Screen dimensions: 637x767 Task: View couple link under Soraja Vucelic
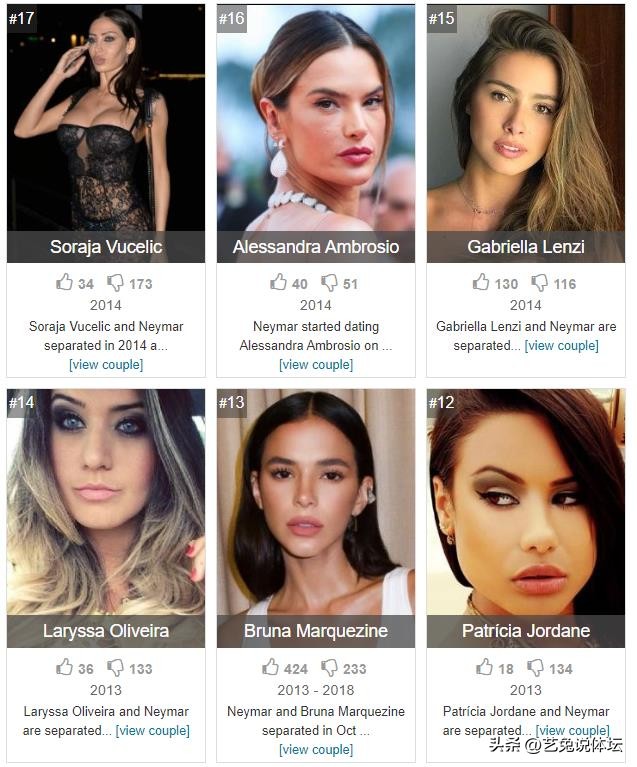(x=106, y=365)
